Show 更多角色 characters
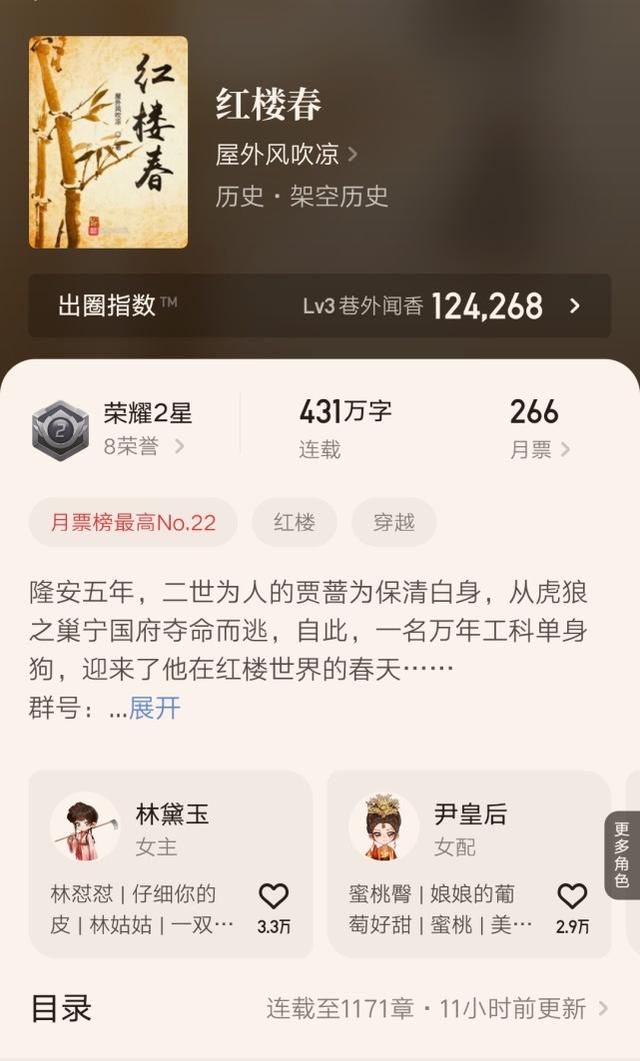Image resolution: width=640 pixels, height=1061 pixels. coord(622,855)
